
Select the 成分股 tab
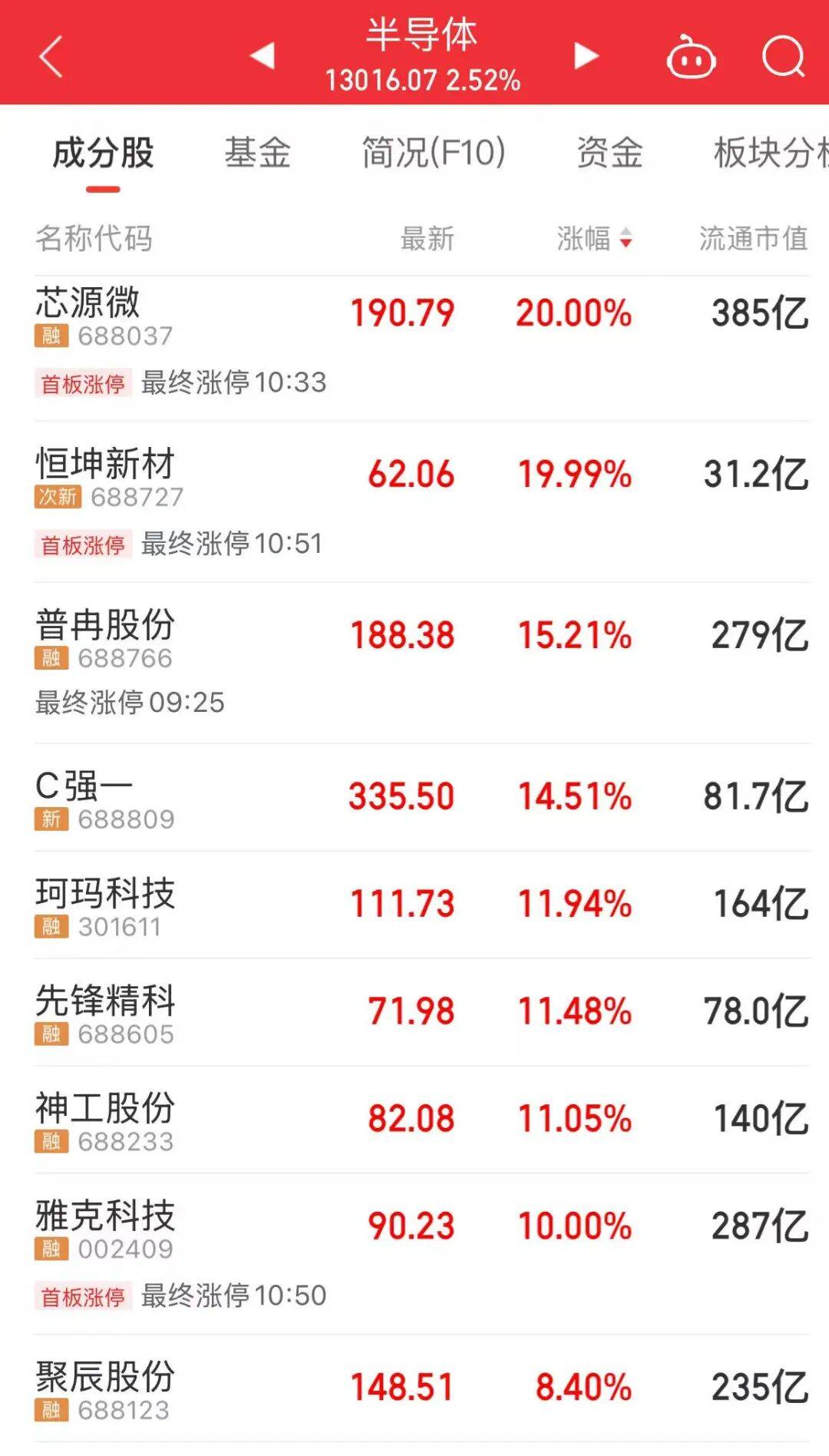point(103,153)
